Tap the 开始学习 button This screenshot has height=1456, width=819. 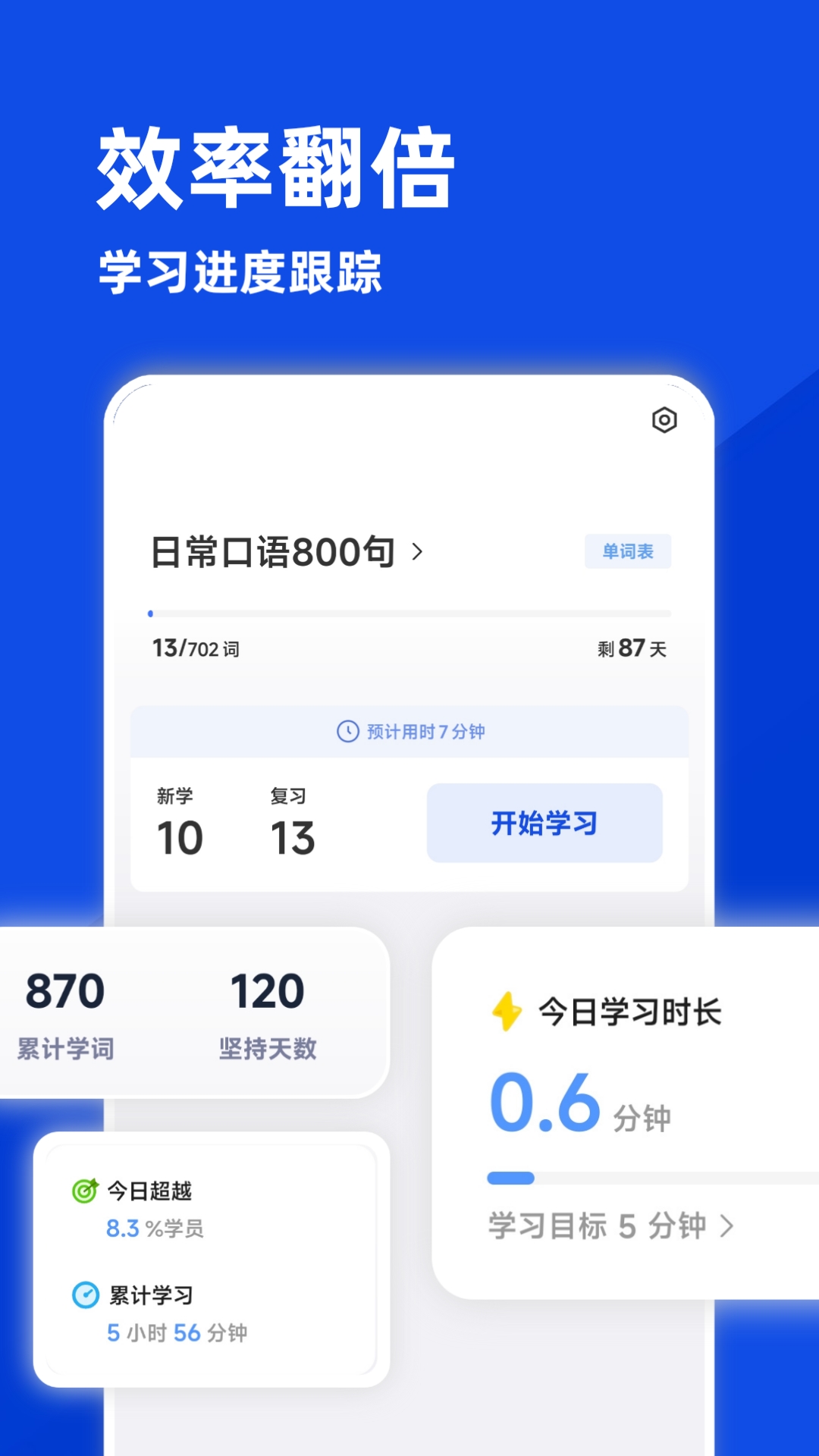click(545, 824)
